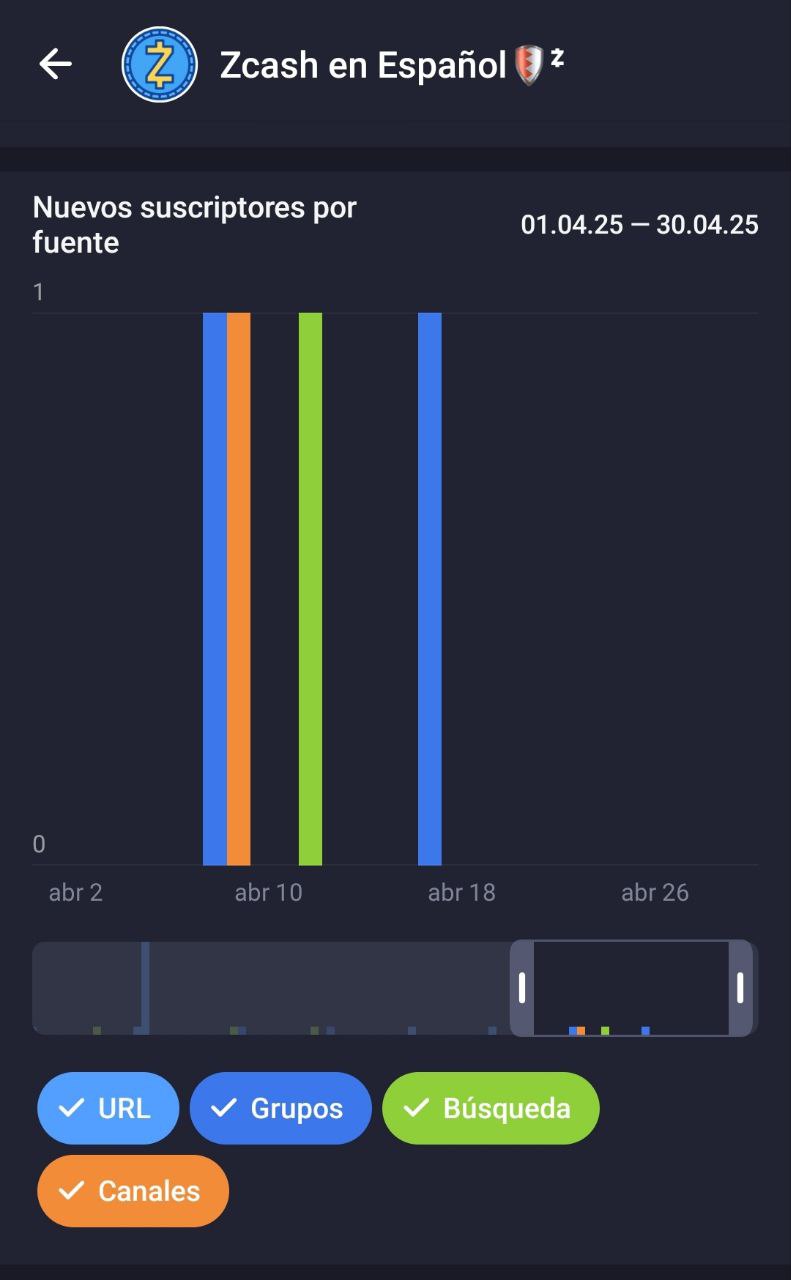This screenshot has height=1280, width=791.
Task: Tap the right handle of the range selector
Action: [740, 988]
